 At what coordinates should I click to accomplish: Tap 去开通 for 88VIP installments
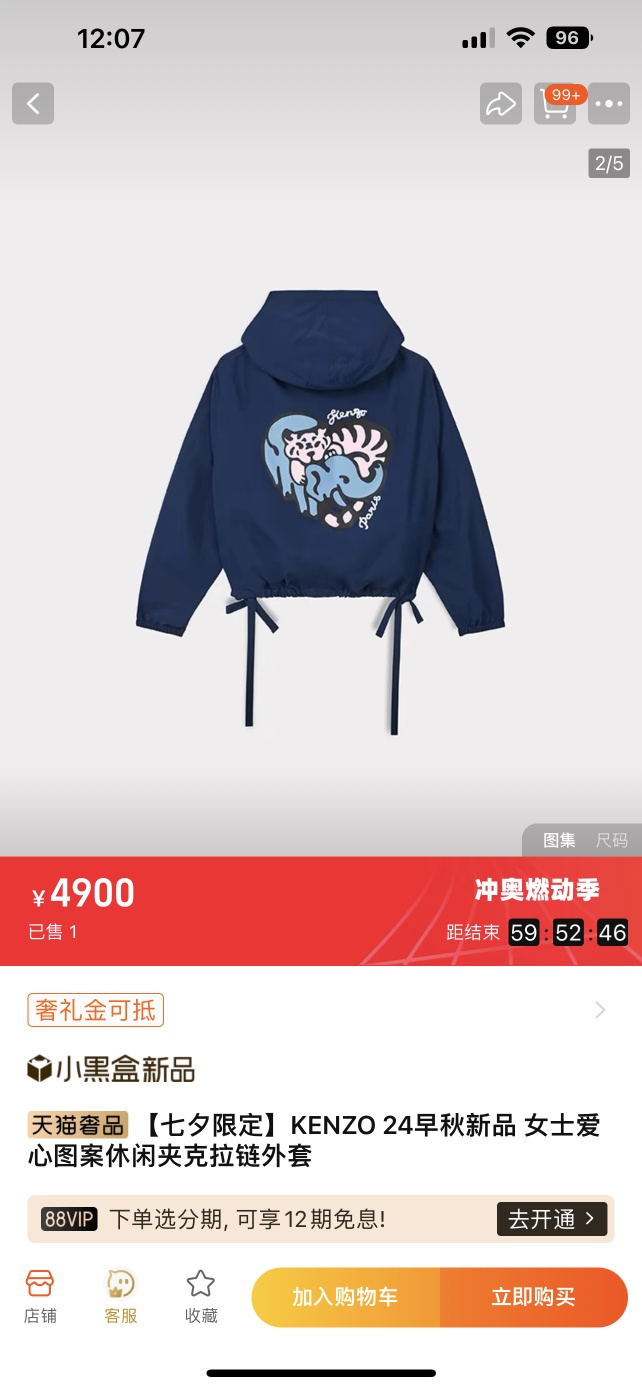[x=551, y=1219]
